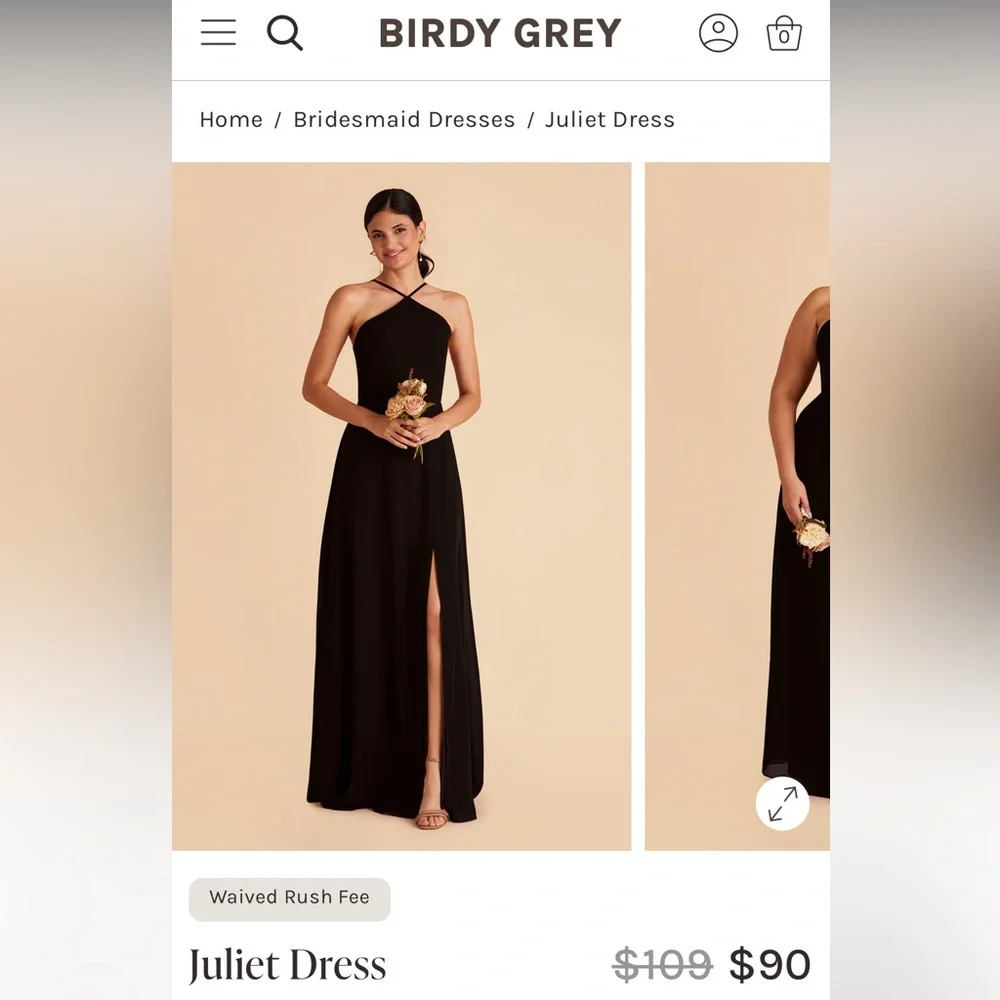The image size is (1000, 1000).
Task: Open the search magnifier
Action: click(x=285, y=33)
